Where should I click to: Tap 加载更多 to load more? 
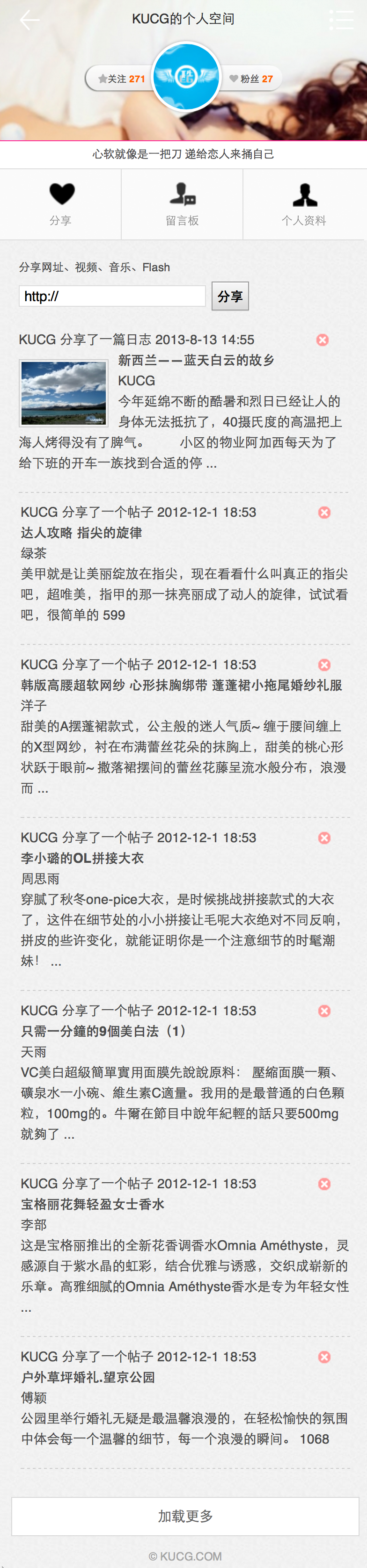pos(185,1516)
